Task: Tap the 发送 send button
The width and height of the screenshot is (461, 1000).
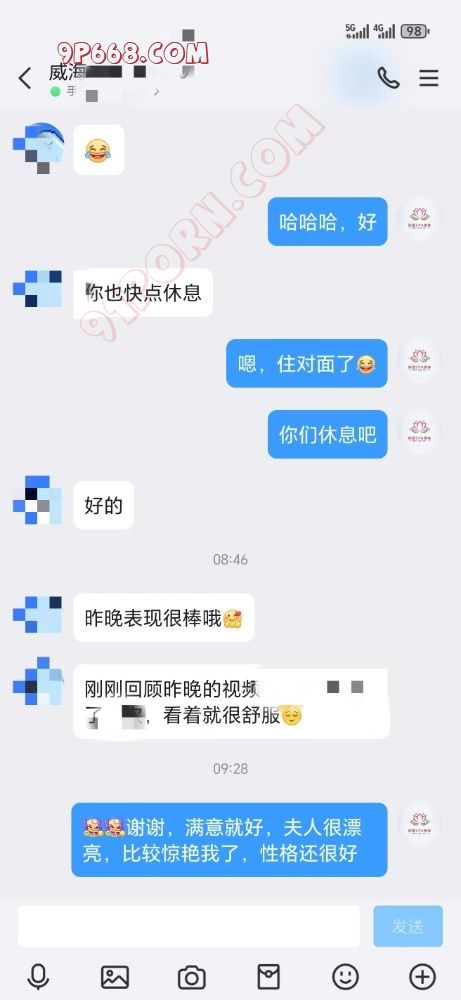Action: point(408,926)
